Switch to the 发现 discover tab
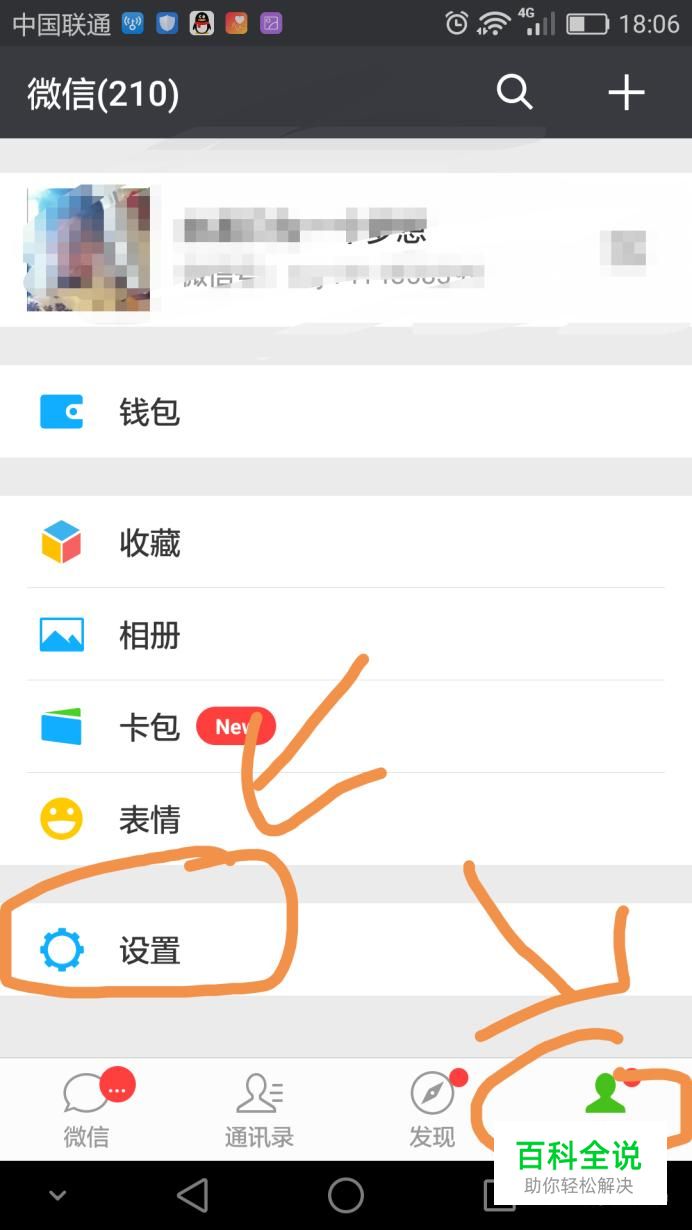The image size is (692, 1230). [x=432, y=1110]
